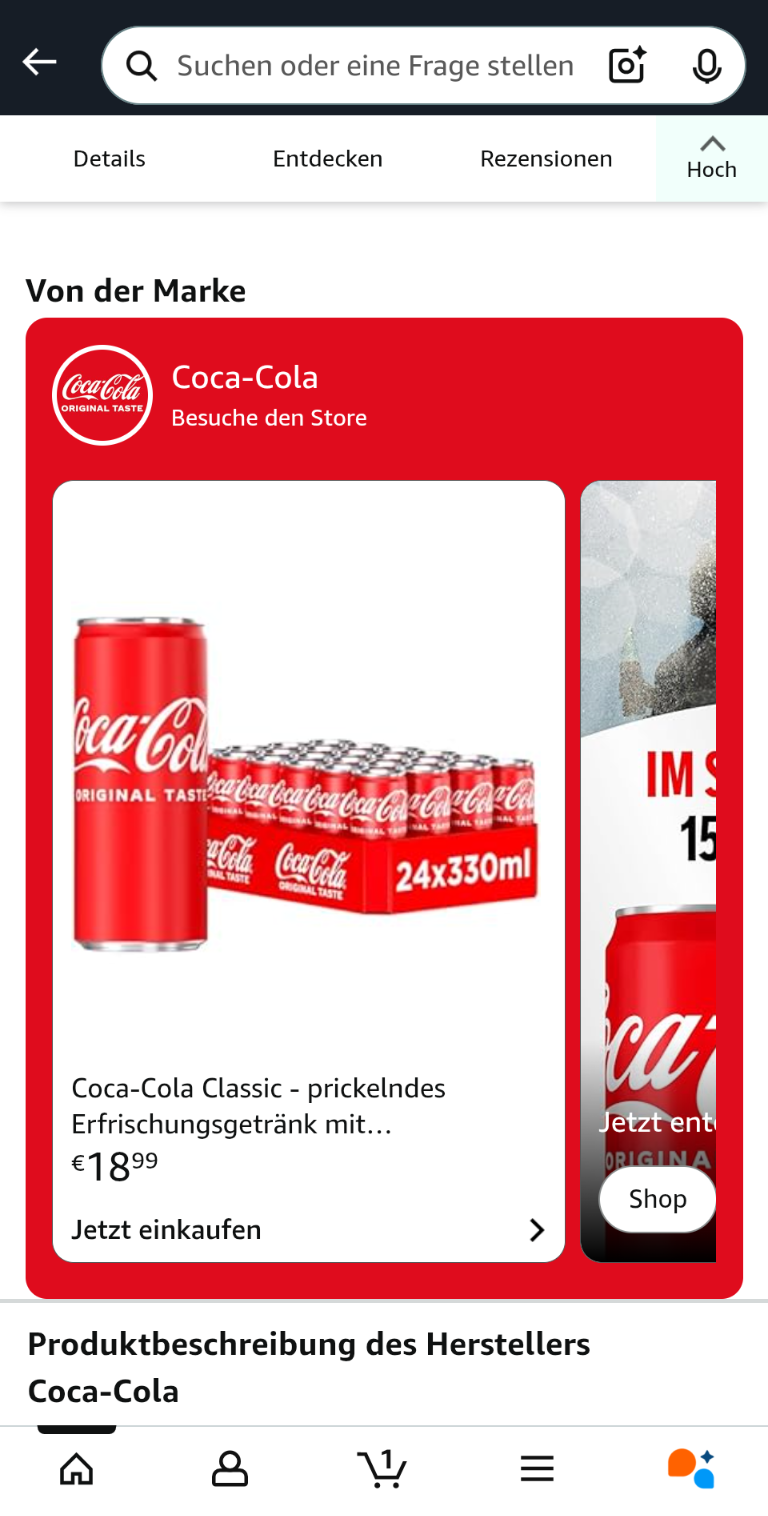Tap the Shop button on the promo card
This screenshot has width=768, height=1516.
click(x=657, y=1199)
